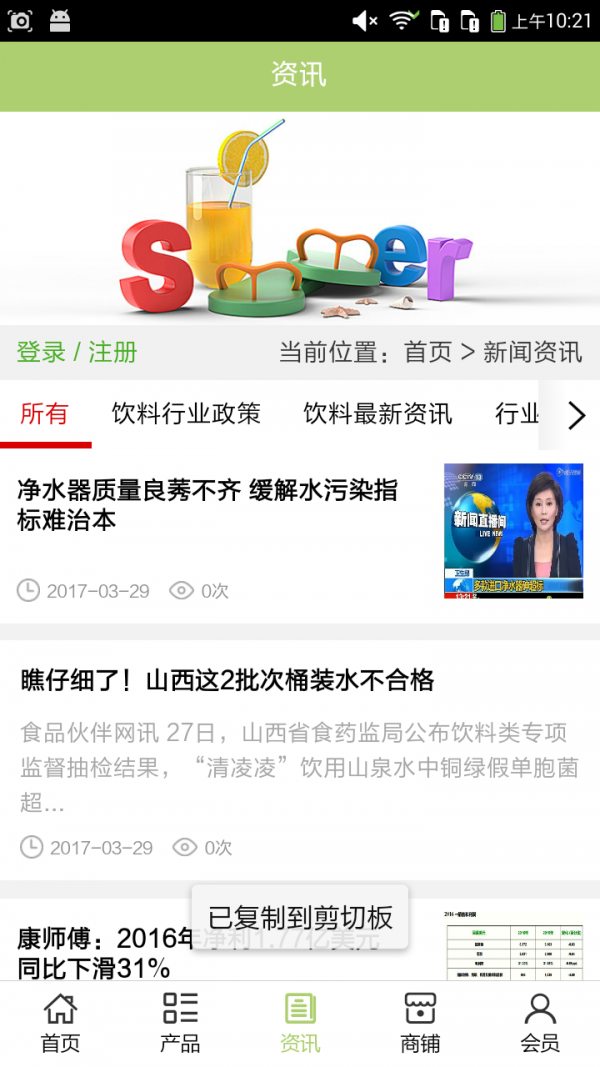Select the 资讯 bottom tab
The height and width of the screenshot is (1067, 600).
pos(300,1023)
